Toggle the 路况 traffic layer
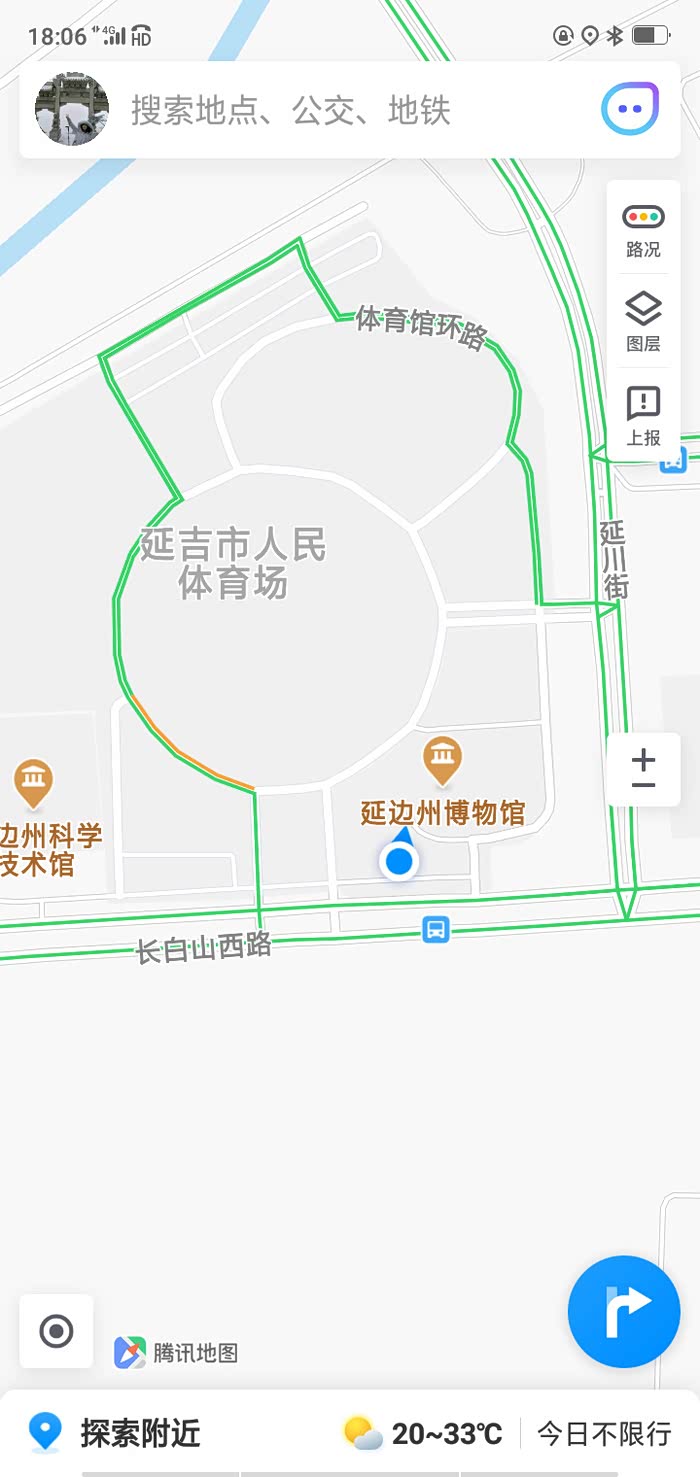 pos(643,230)
